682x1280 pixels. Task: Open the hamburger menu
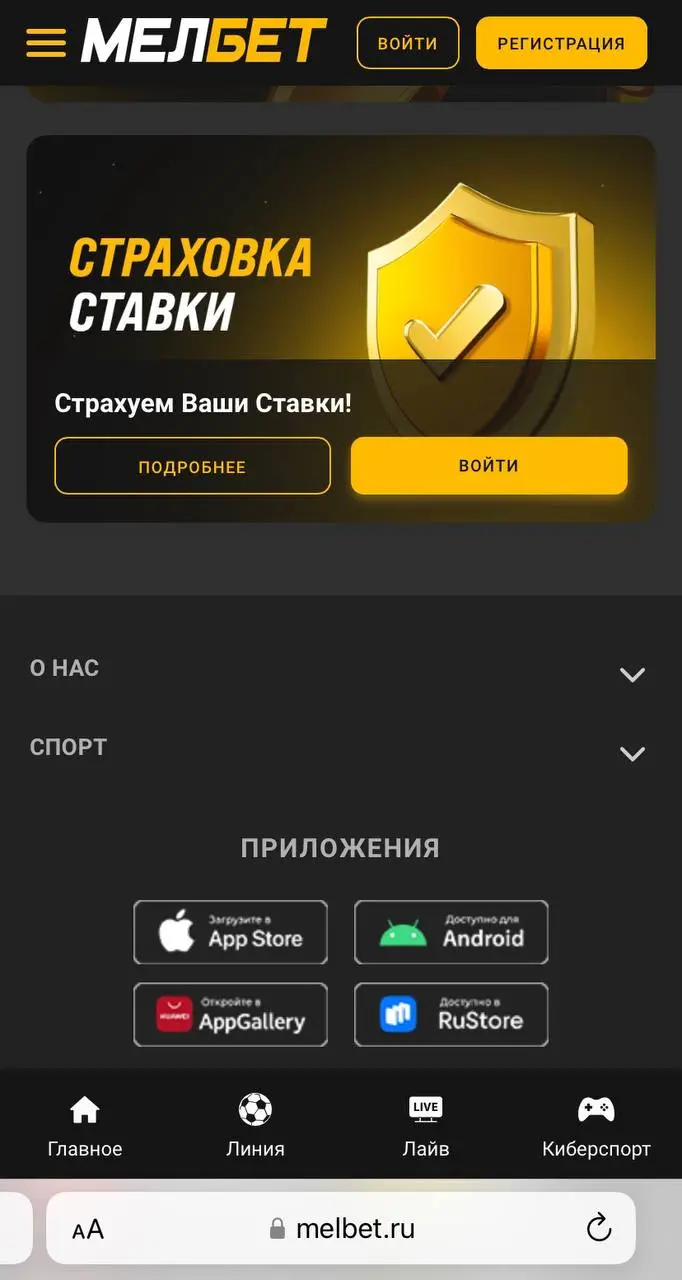[x=46, y=43]
